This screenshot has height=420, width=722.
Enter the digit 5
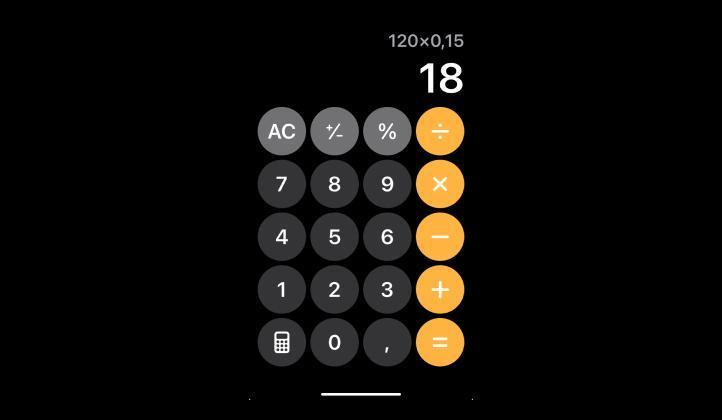[x=335, y=237]
